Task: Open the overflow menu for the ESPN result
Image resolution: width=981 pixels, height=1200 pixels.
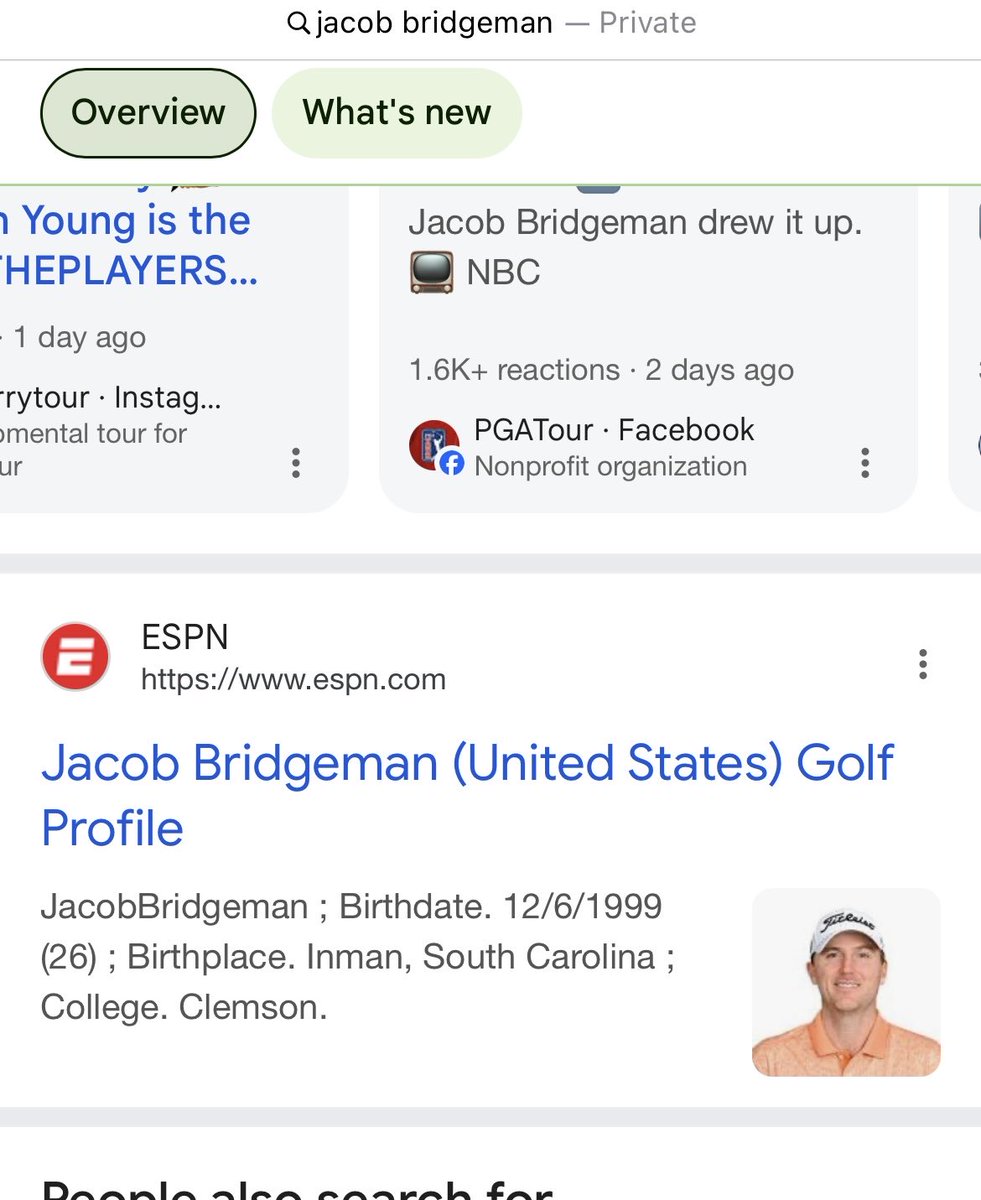Action: coord(922,663)
